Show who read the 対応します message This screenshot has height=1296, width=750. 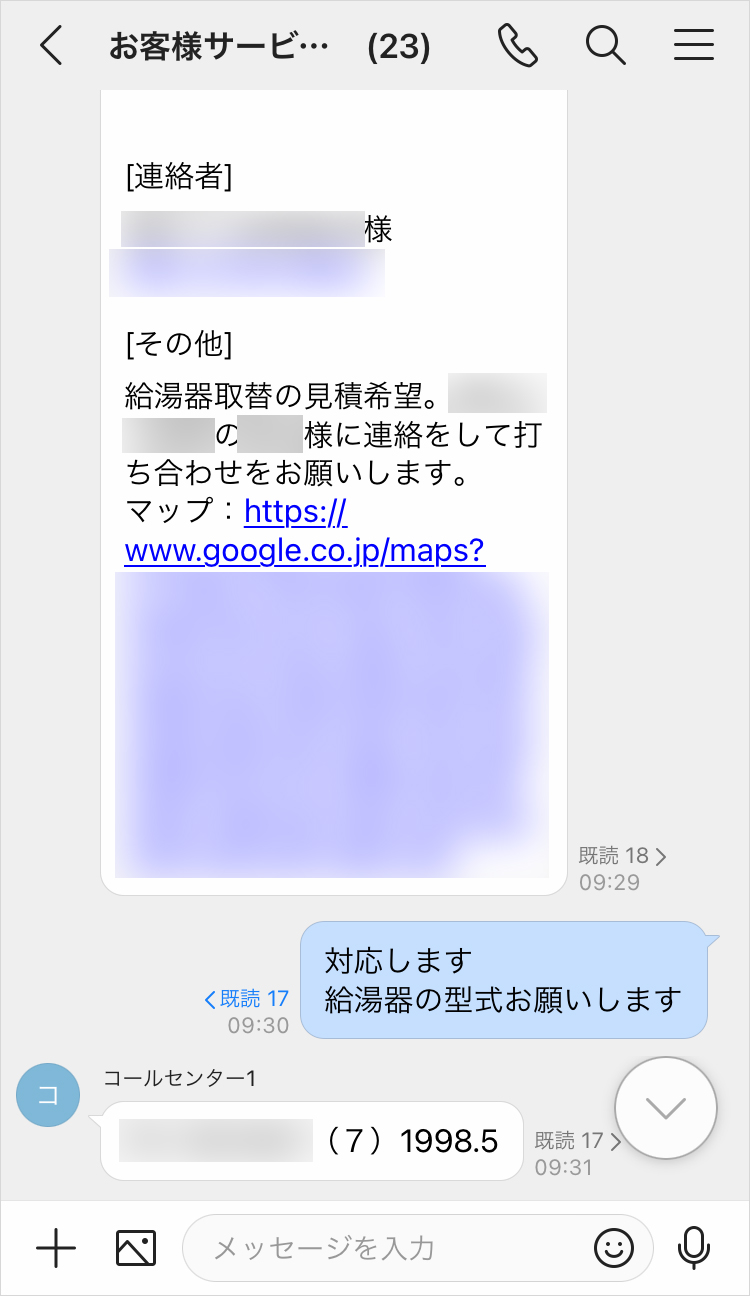point(247,998)
